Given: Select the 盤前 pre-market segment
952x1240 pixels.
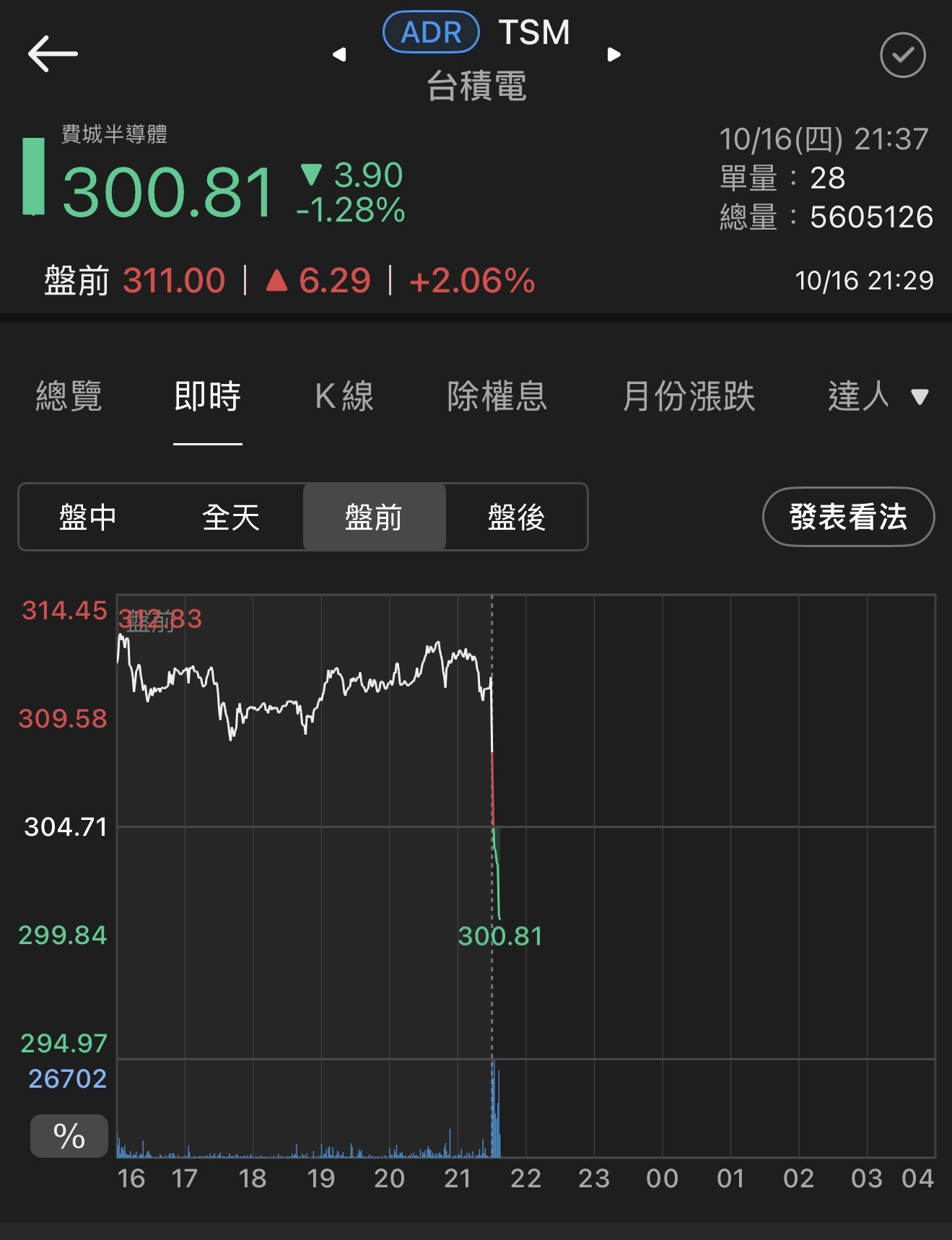Looking at the screenshot, I should pos(374,518).
